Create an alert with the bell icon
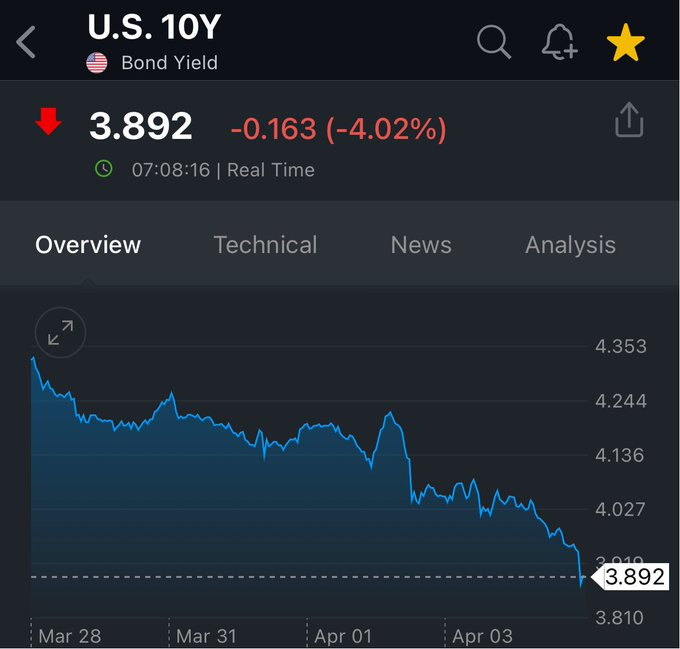This screenshot has height=649, width=680. (x=559, y=42)
